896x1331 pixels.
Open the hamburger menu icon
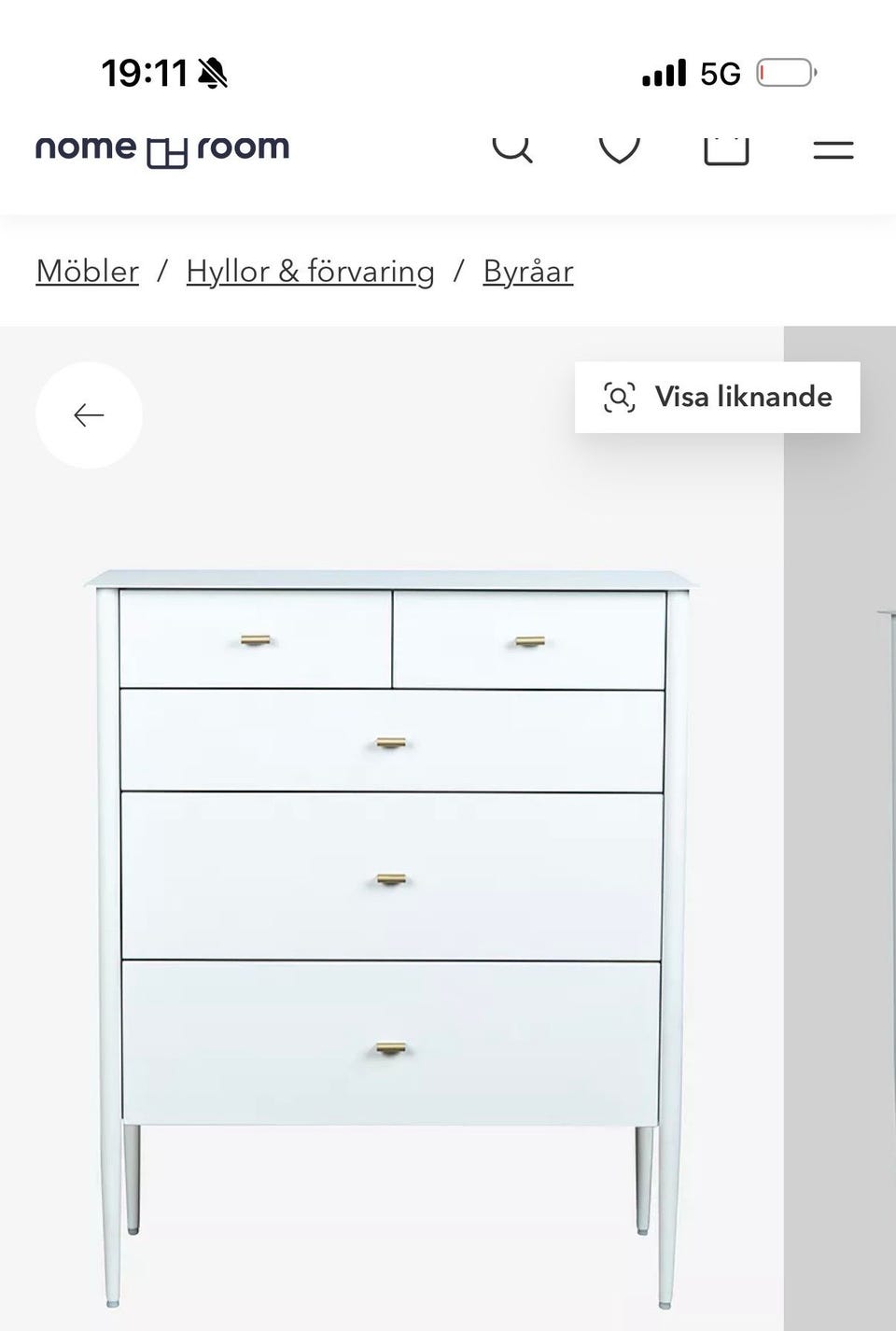point(833,147)
